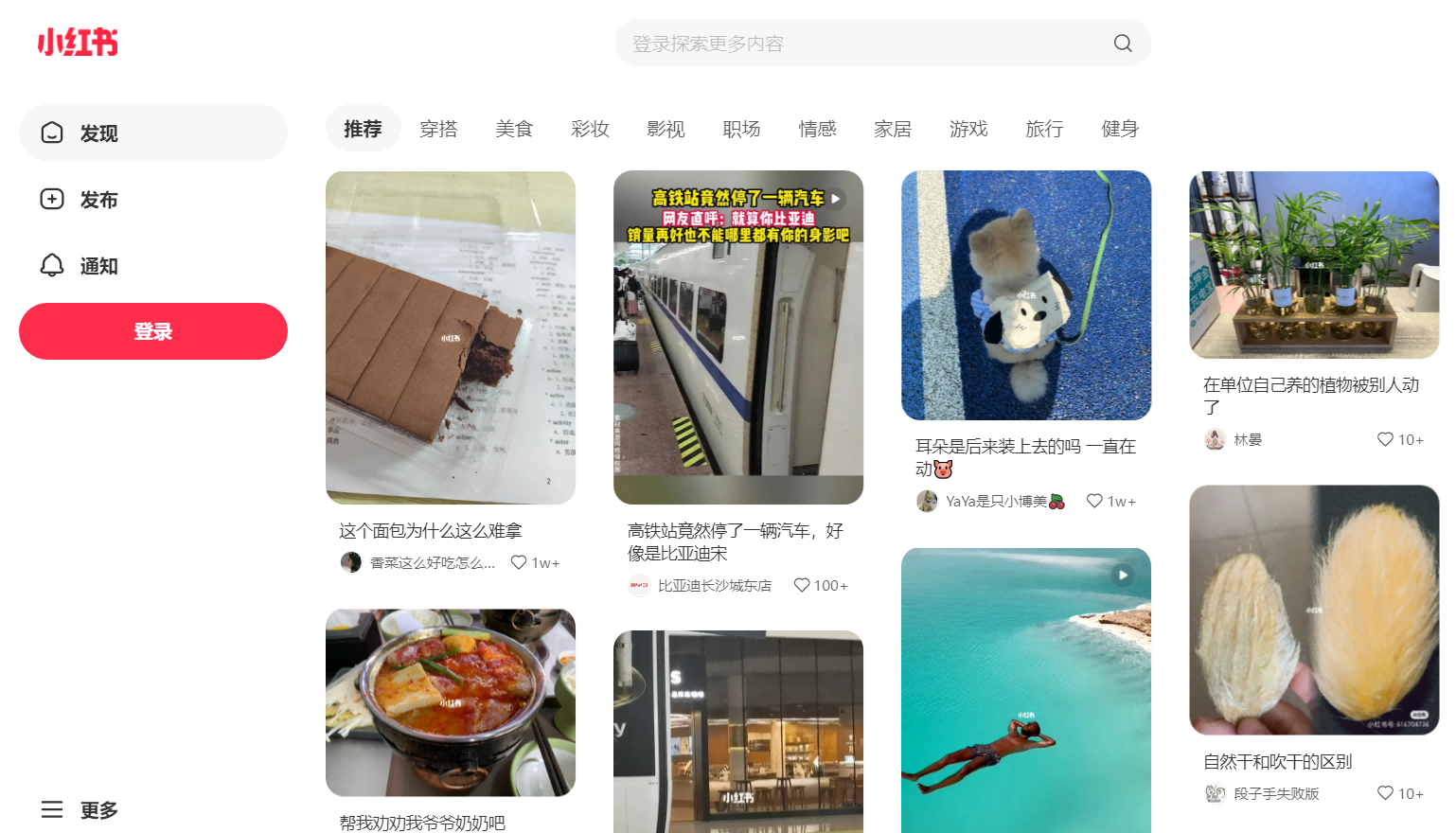
Task: Like the post 耳朵是后来装上去的吗
Action: (1094, 501)
